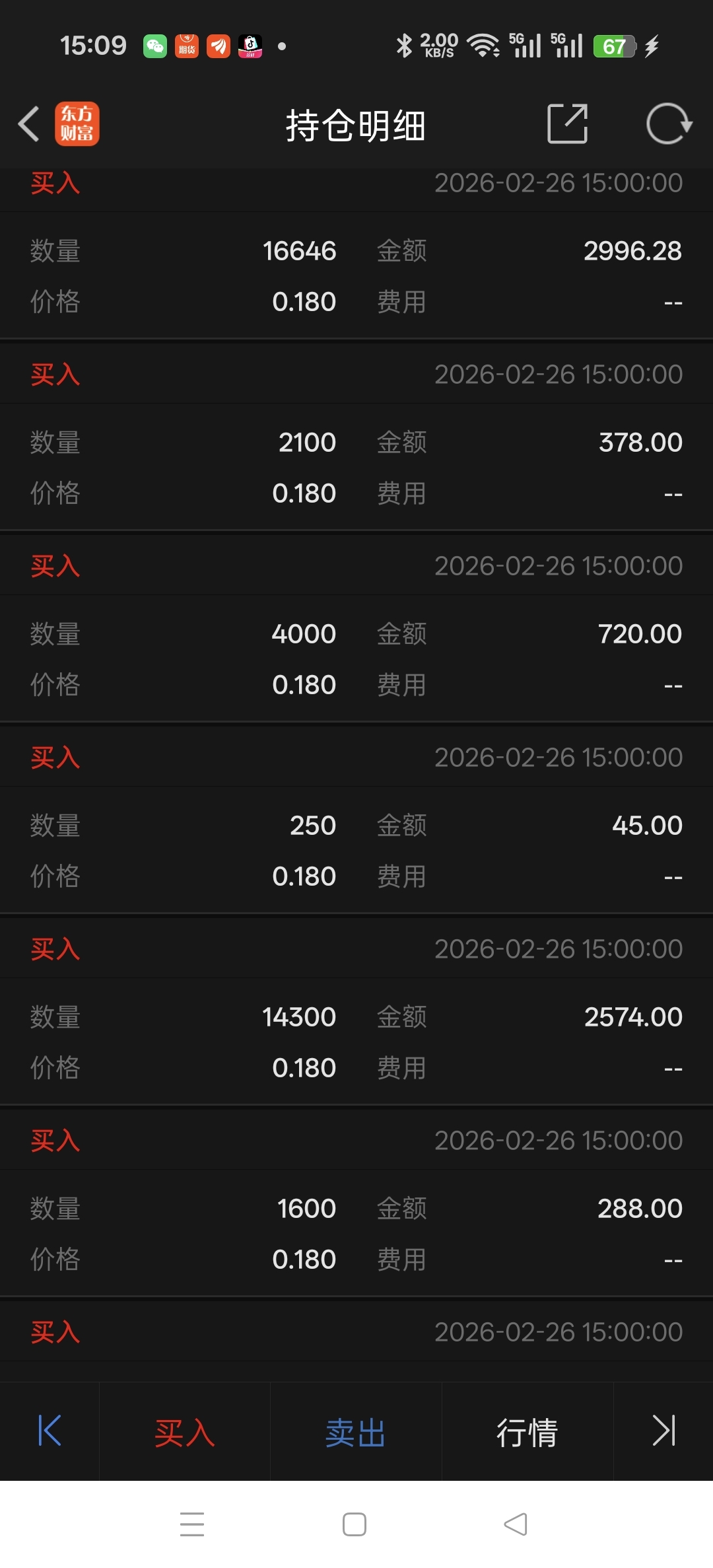Viewport: 713px width, 1568px height.
Task: Go to the phone home screen
Action: (355, 1524)
